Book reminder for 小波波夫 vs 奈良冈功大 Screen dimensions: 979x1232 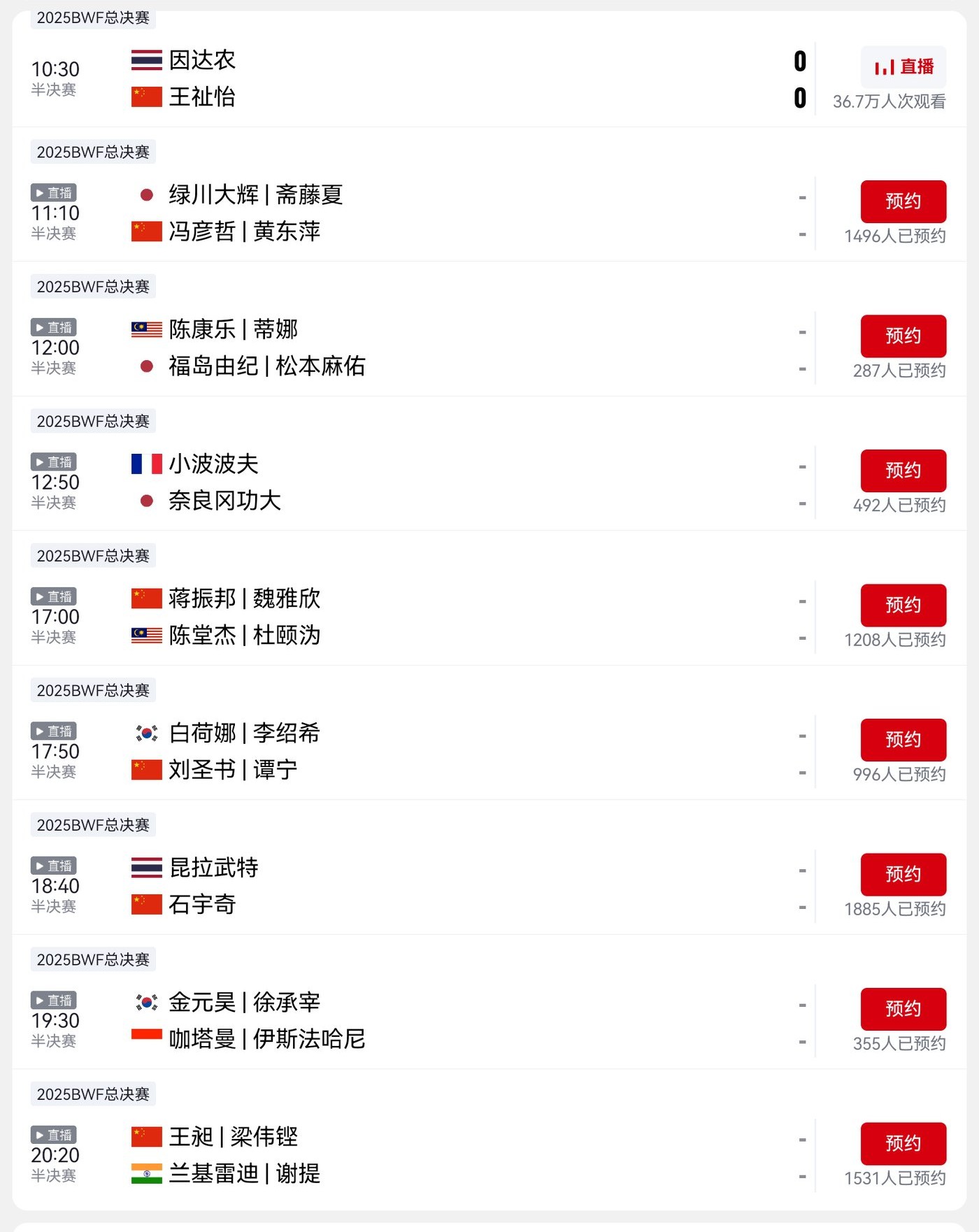pyautogui.click(x=903, y=471)
